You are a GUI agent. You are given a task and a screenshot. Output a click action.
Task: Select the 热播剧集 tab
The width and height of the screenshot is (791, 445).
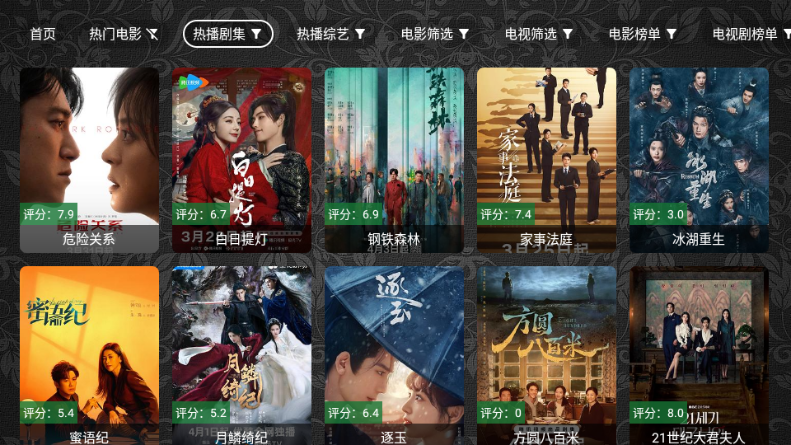click(x=228, y=34)
